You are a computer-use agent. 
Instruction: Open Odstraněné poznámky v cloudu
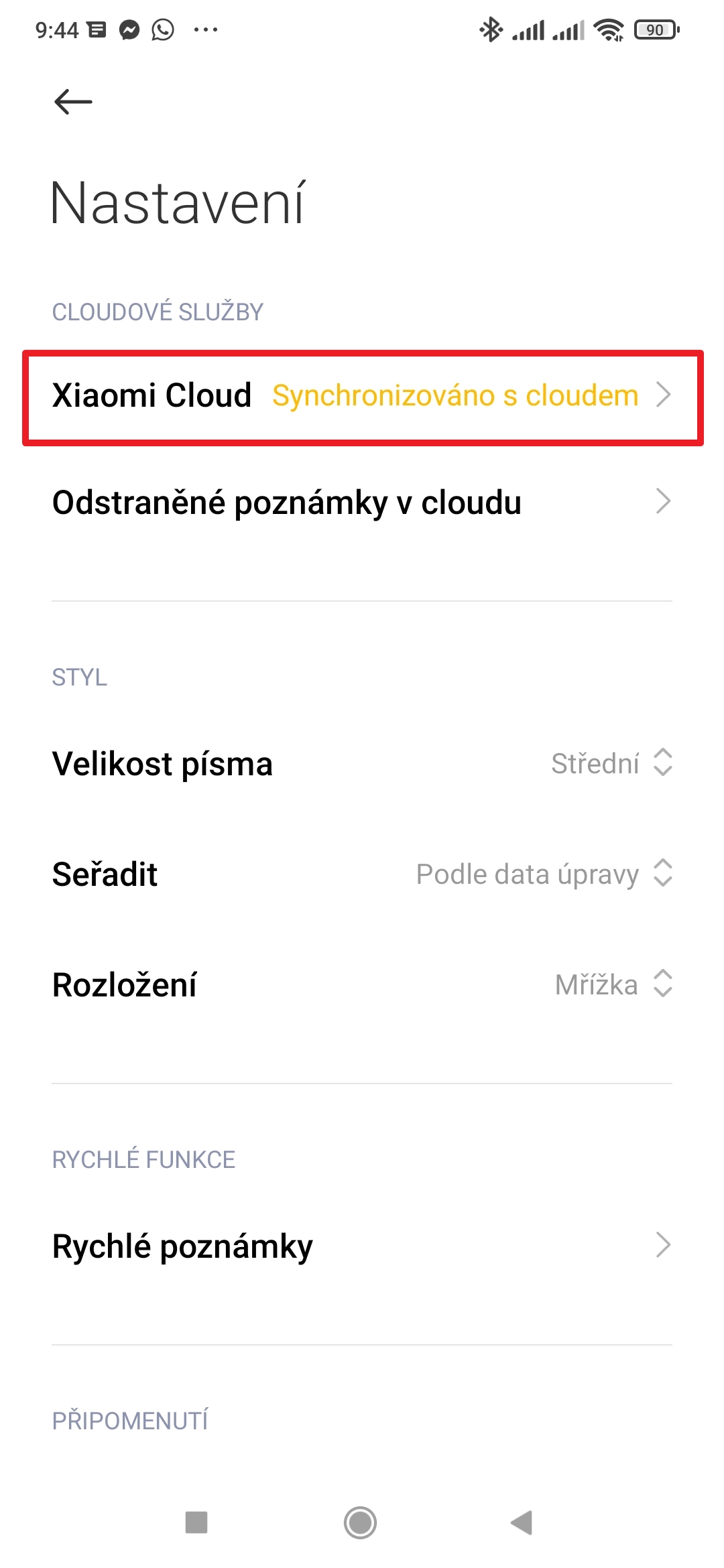click(362, 503)
